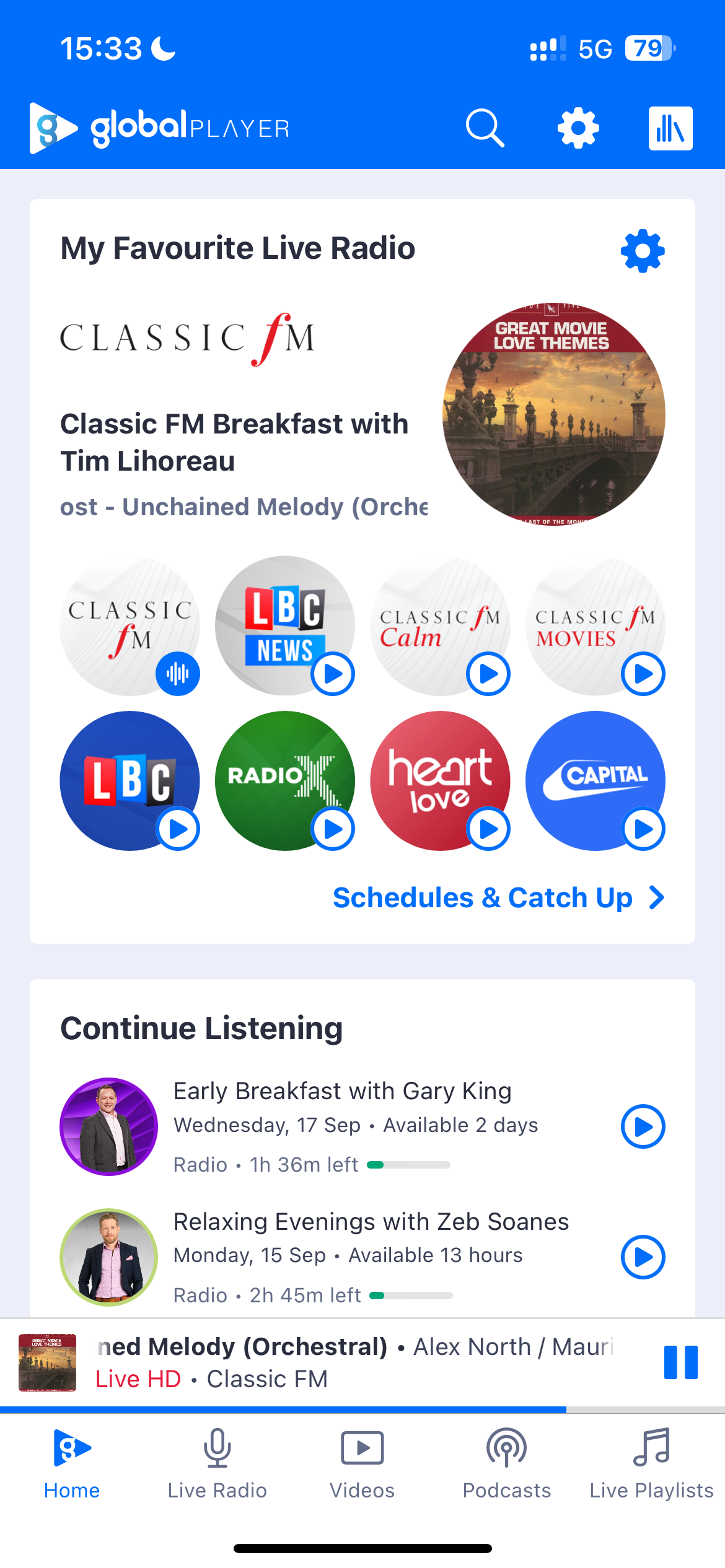The width and height of the screenshot is (725, 1568).
Task: Pause the Classic FM live stream
Action: tap(680, 1362)
